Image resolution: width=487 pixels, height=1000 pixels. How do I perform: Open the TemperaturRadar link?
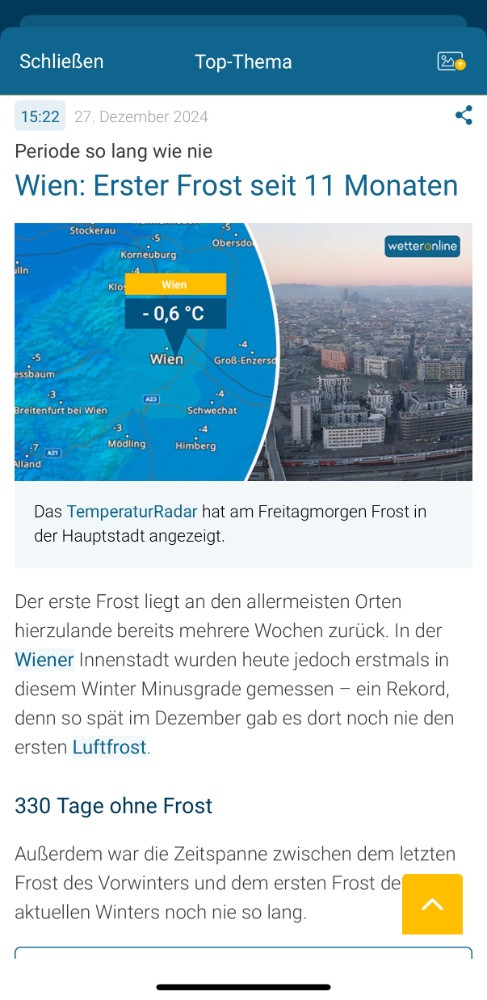(x=133, y=511)
